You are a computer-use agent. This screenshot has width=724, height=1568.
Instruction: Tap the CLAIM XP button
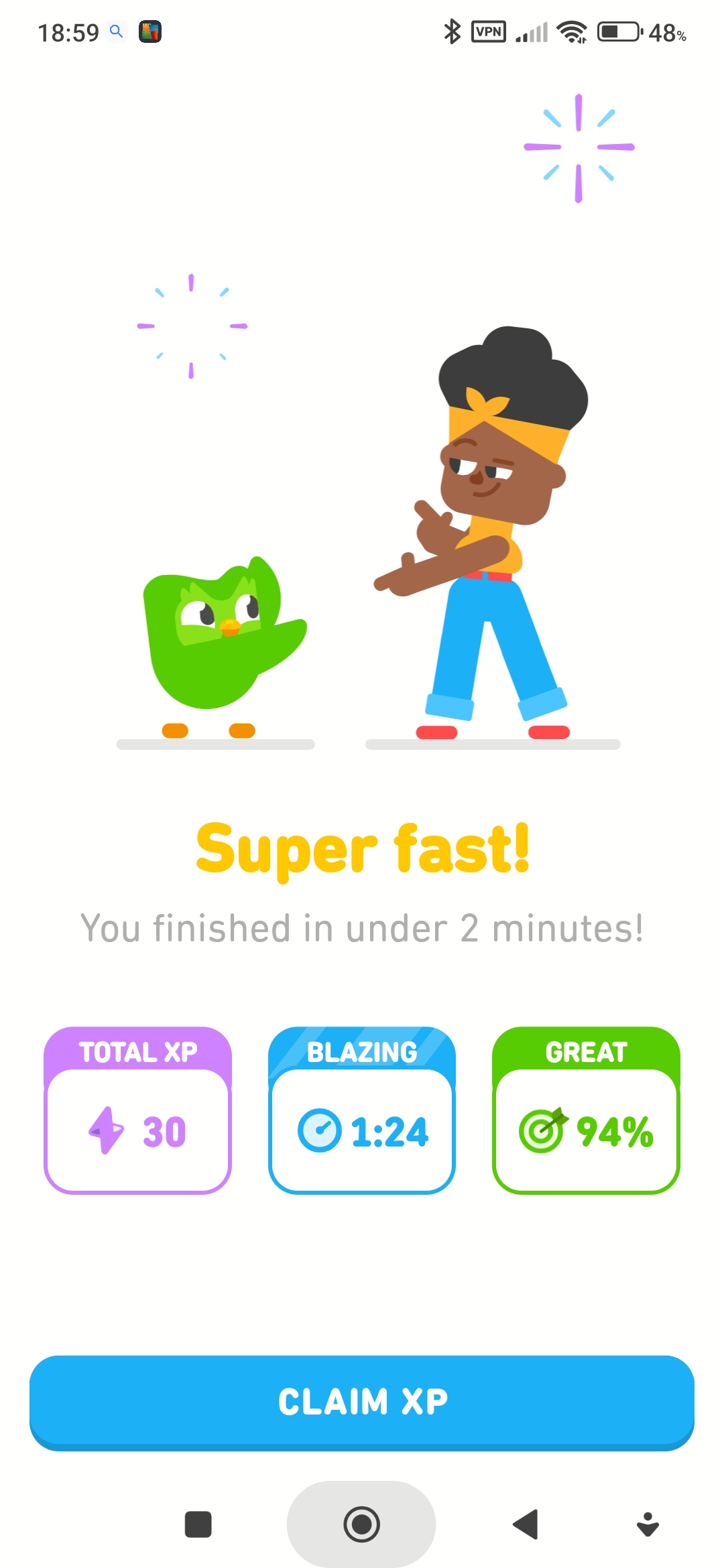tap(362, 1402)
